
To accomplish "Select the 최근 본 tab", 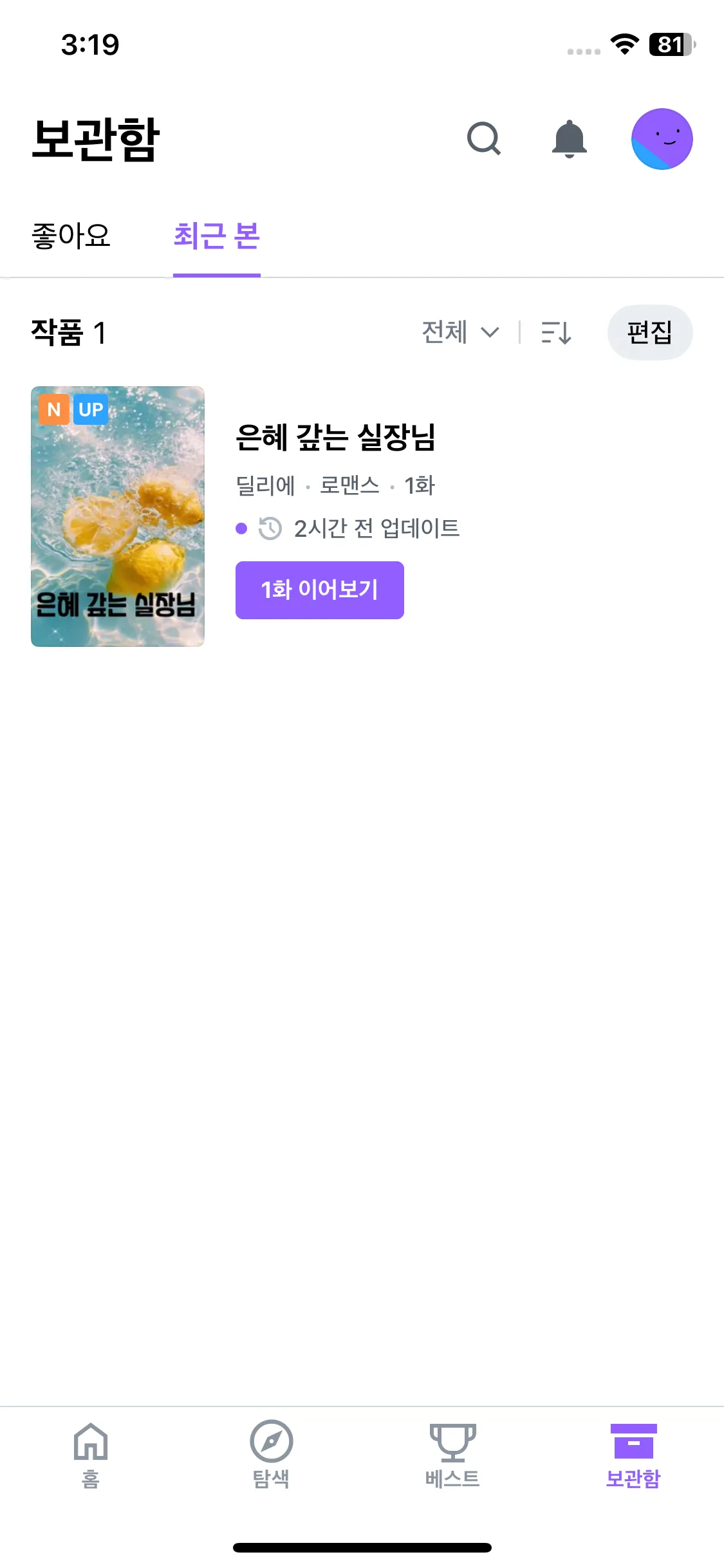I will point(217,236).
